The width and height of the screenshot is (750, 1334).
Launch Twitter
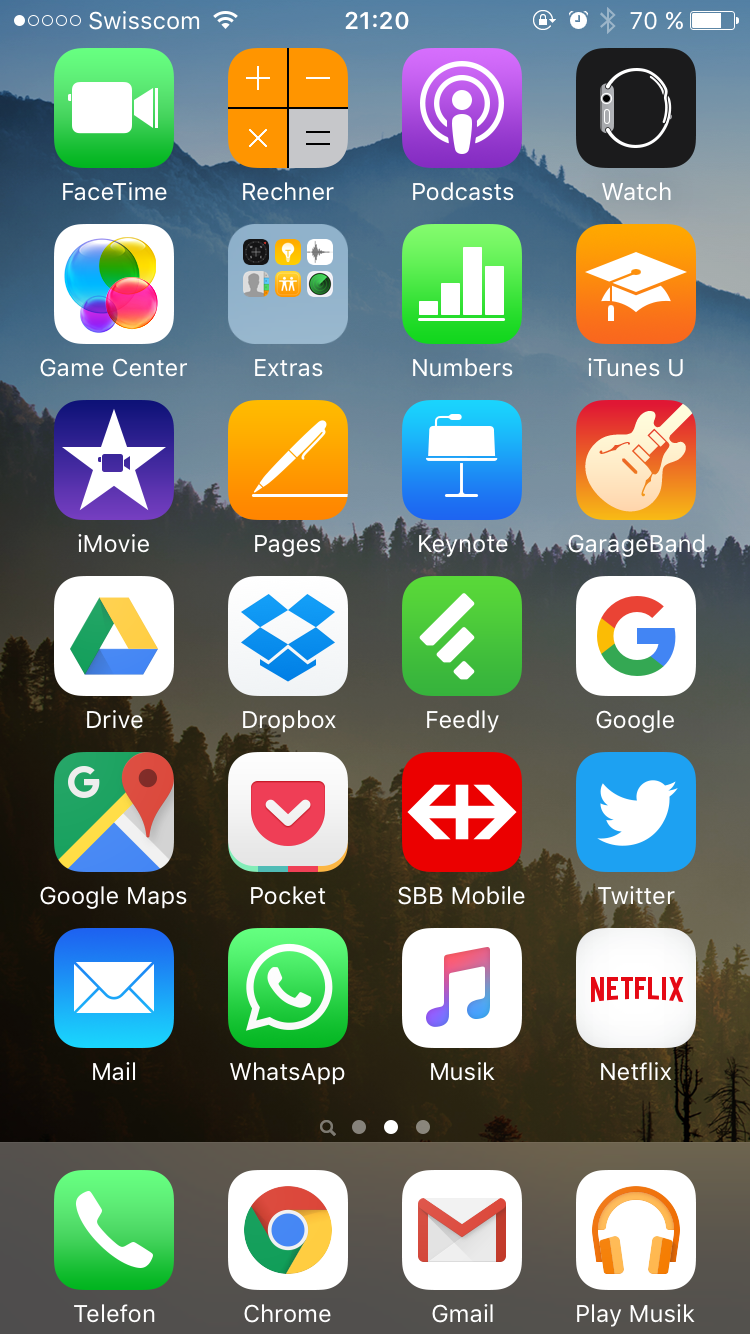636,812
